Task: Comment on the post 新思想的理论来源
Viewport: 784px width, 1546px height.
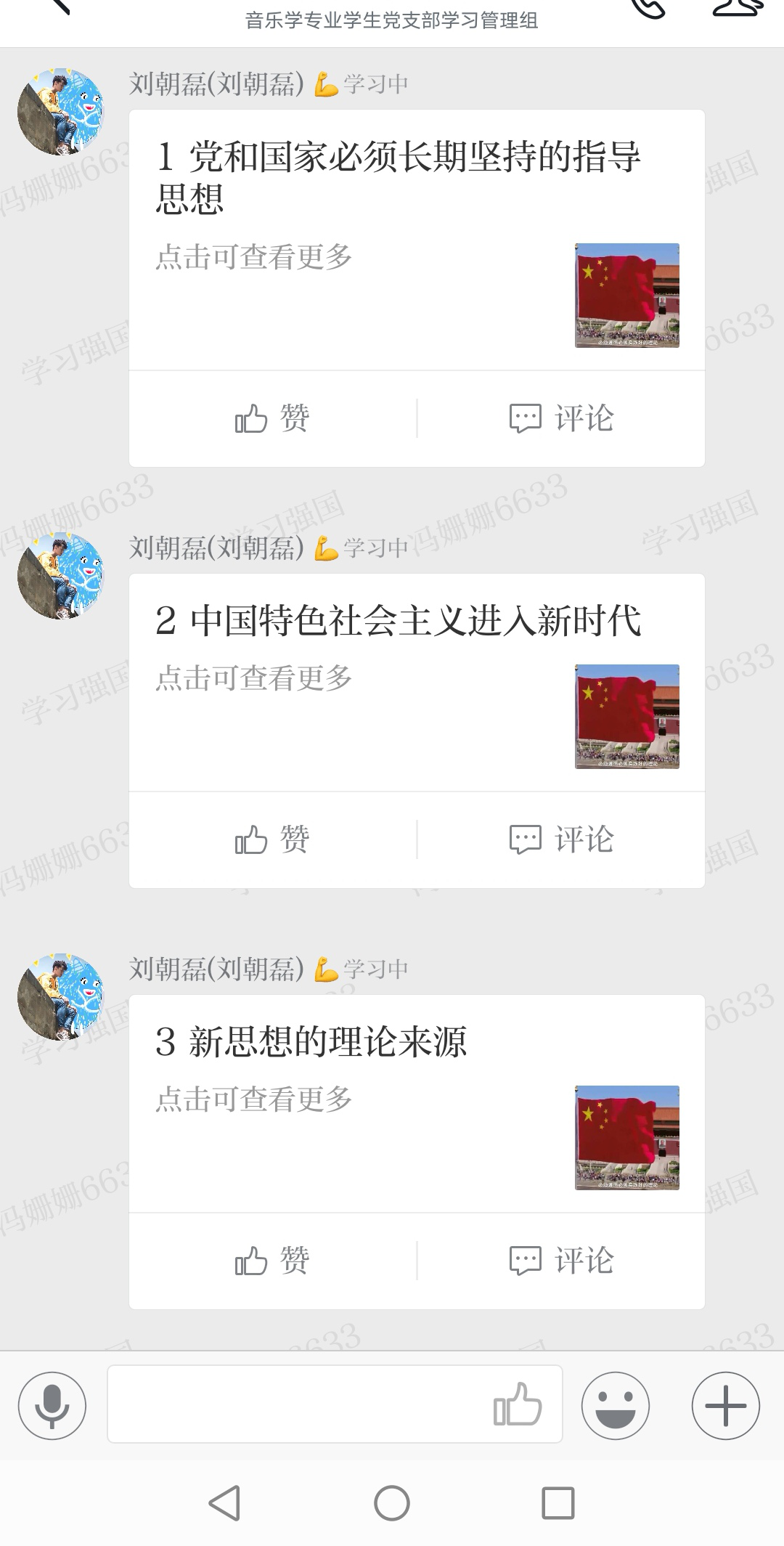Action: click(x=561, y=1261)
